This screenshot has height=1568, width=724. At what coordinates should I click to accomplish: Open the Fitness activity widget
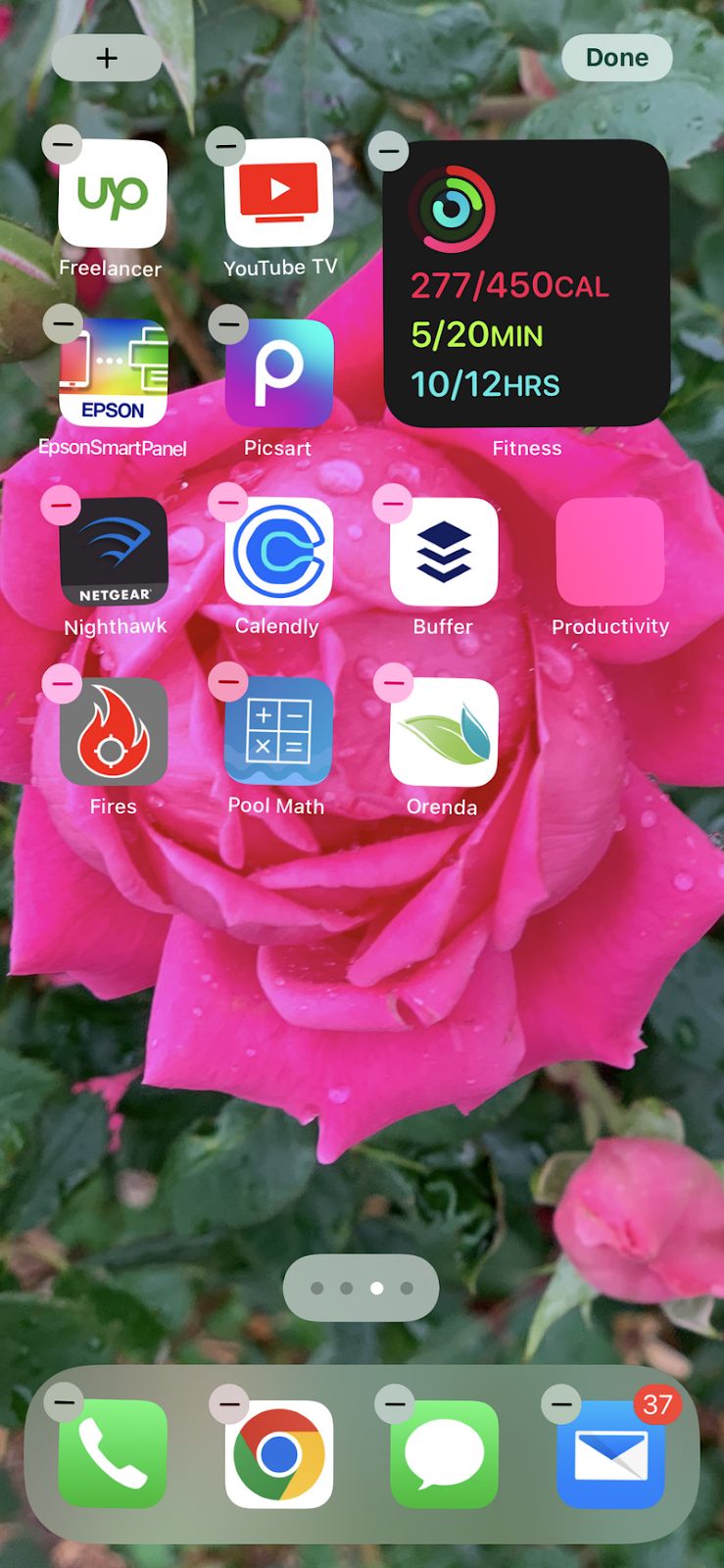pos(526,284)
